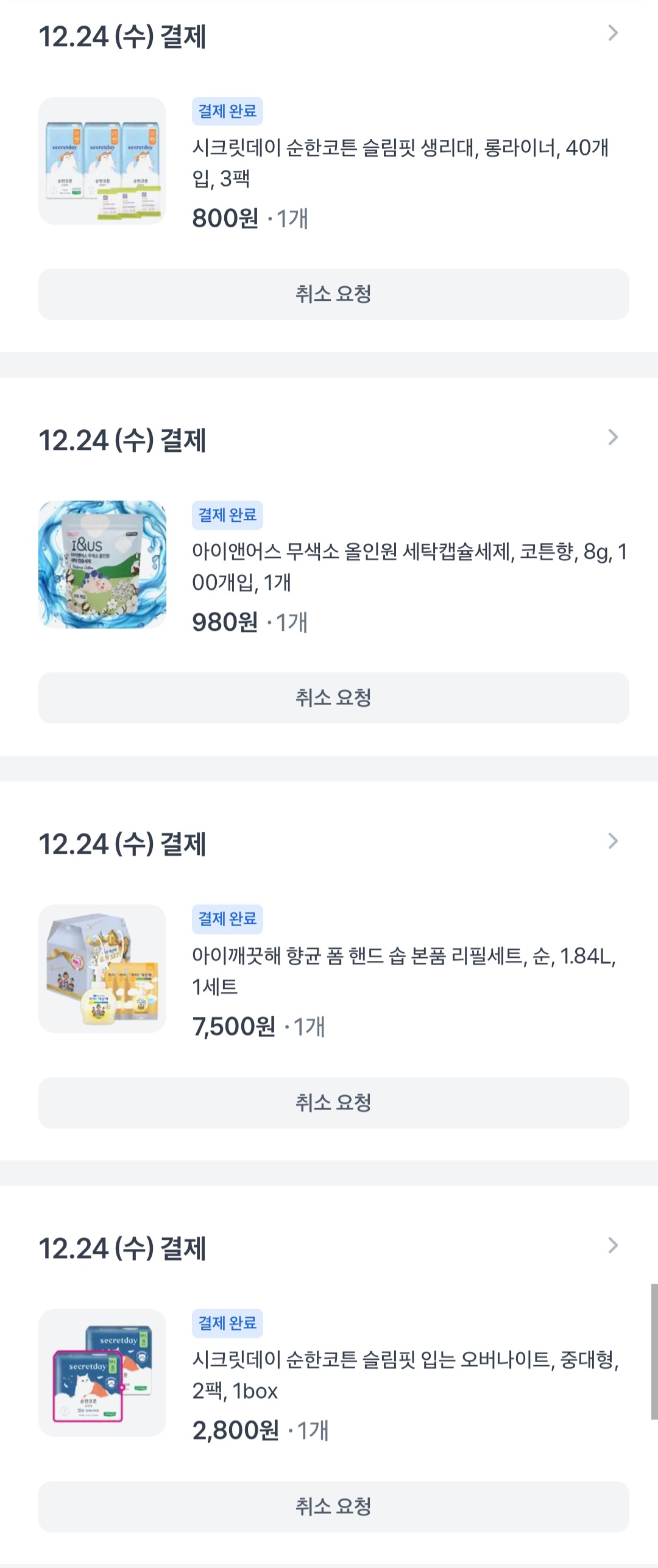Open order details for the 2,800원 order
The height and width of the screenshot is (1568, 658).
tap(613, 1246)
